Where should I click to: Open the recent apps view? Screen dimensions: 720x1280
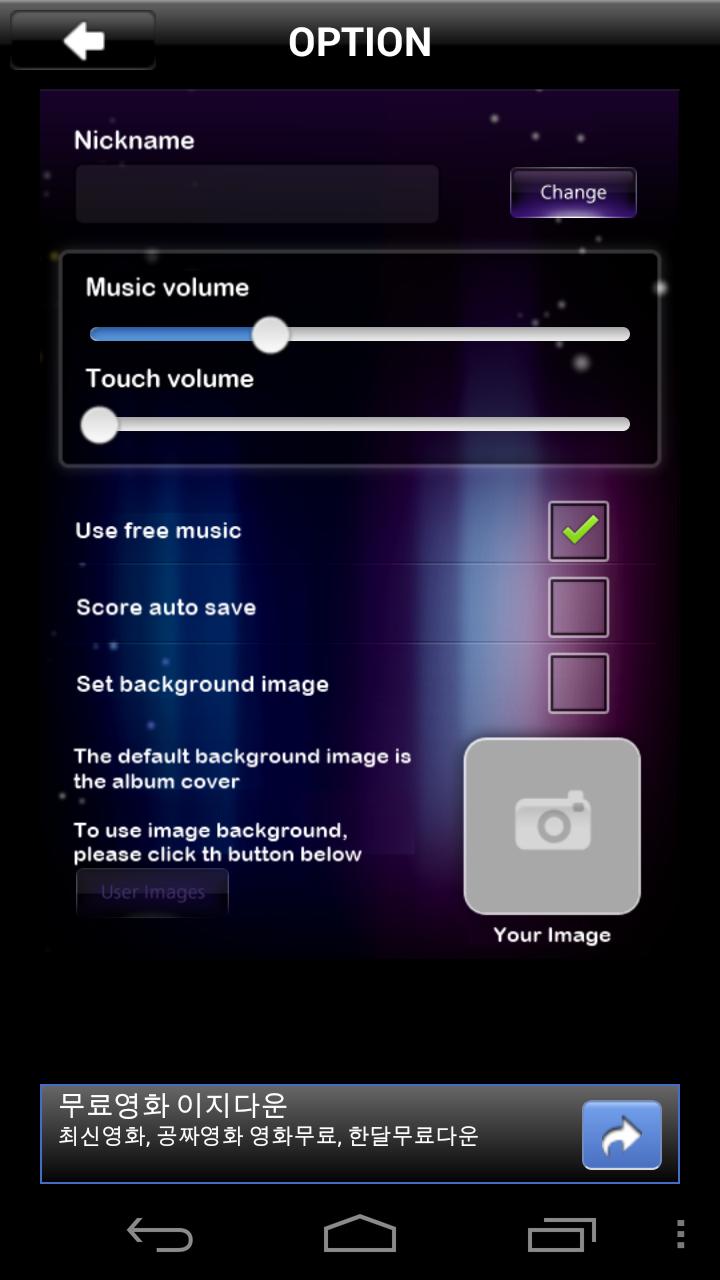point(561,1235)
